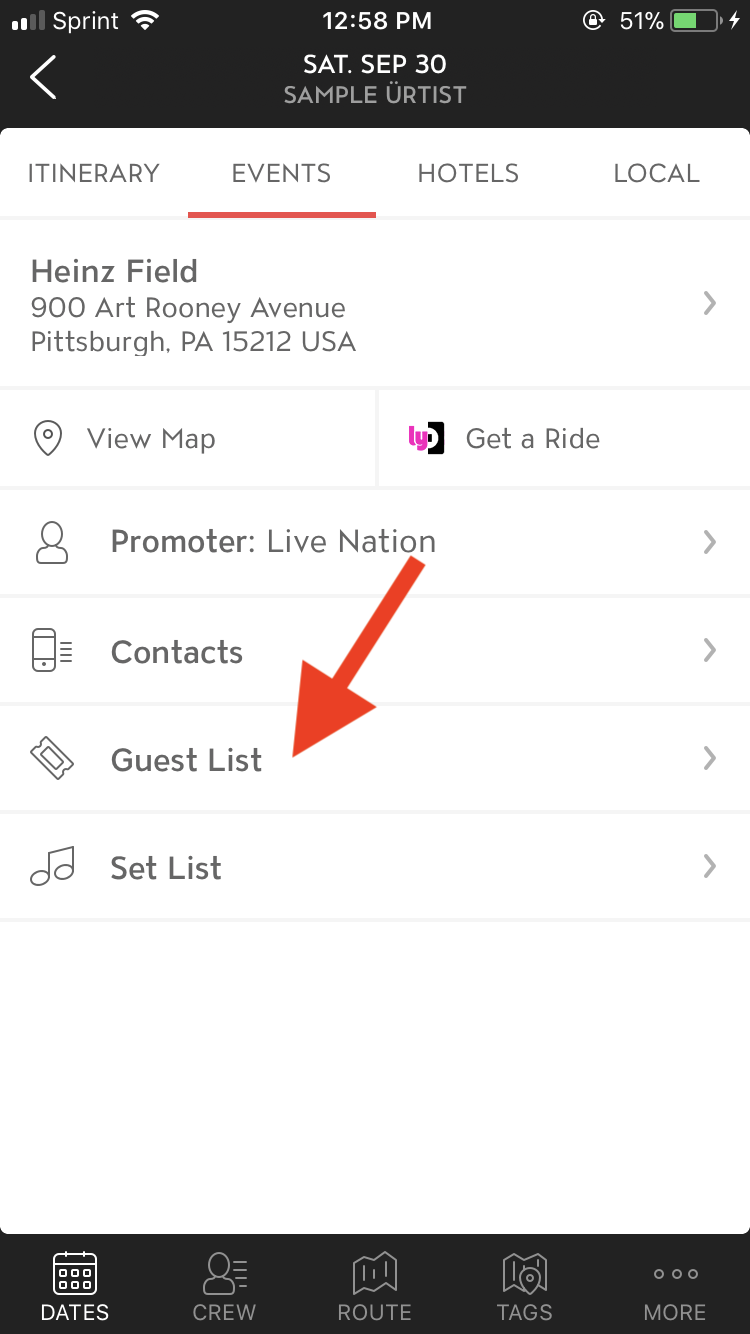Go back using the top-left arrow
Image resolution: width=750 pixels, height=1334 pixels.
[x=43, y=78]
